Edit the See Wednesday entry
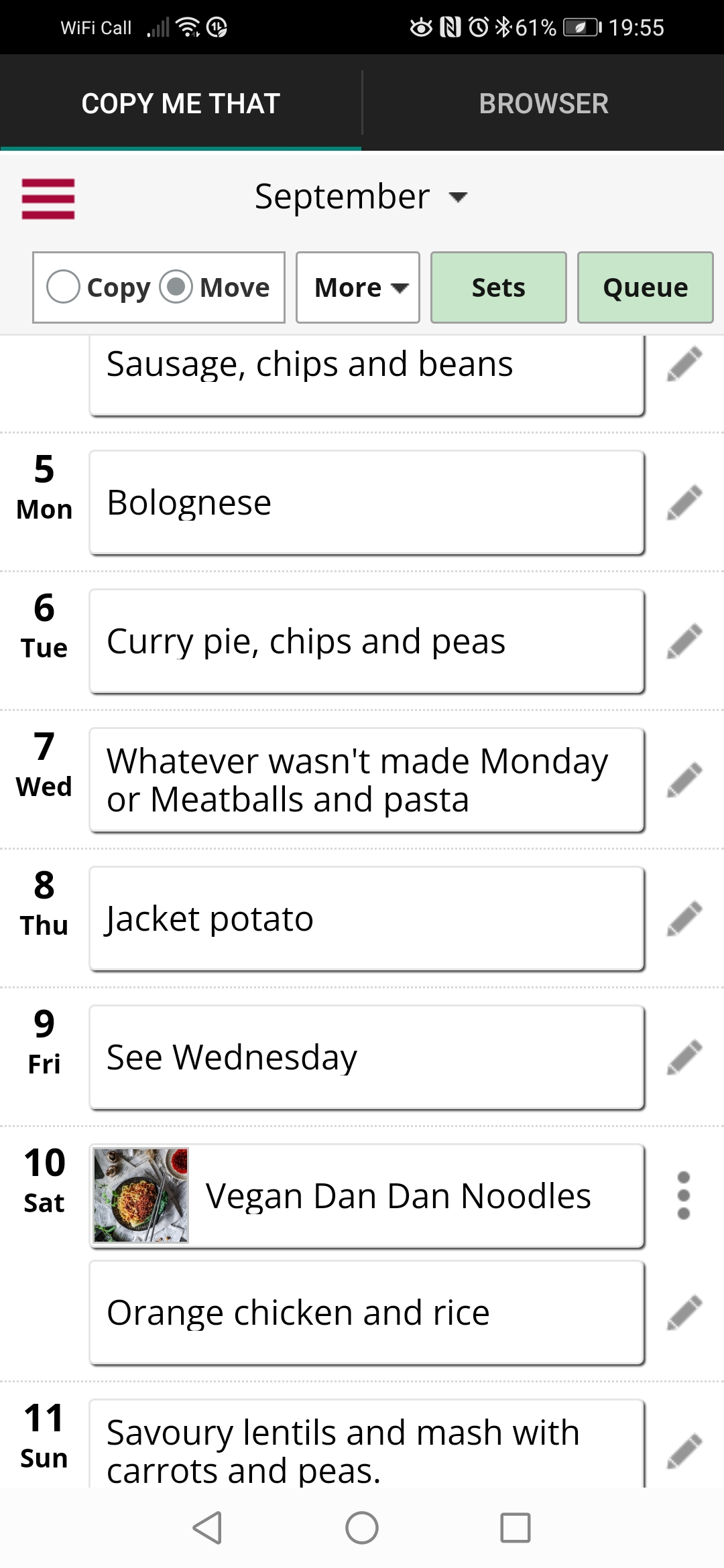 click(684, 1057)
